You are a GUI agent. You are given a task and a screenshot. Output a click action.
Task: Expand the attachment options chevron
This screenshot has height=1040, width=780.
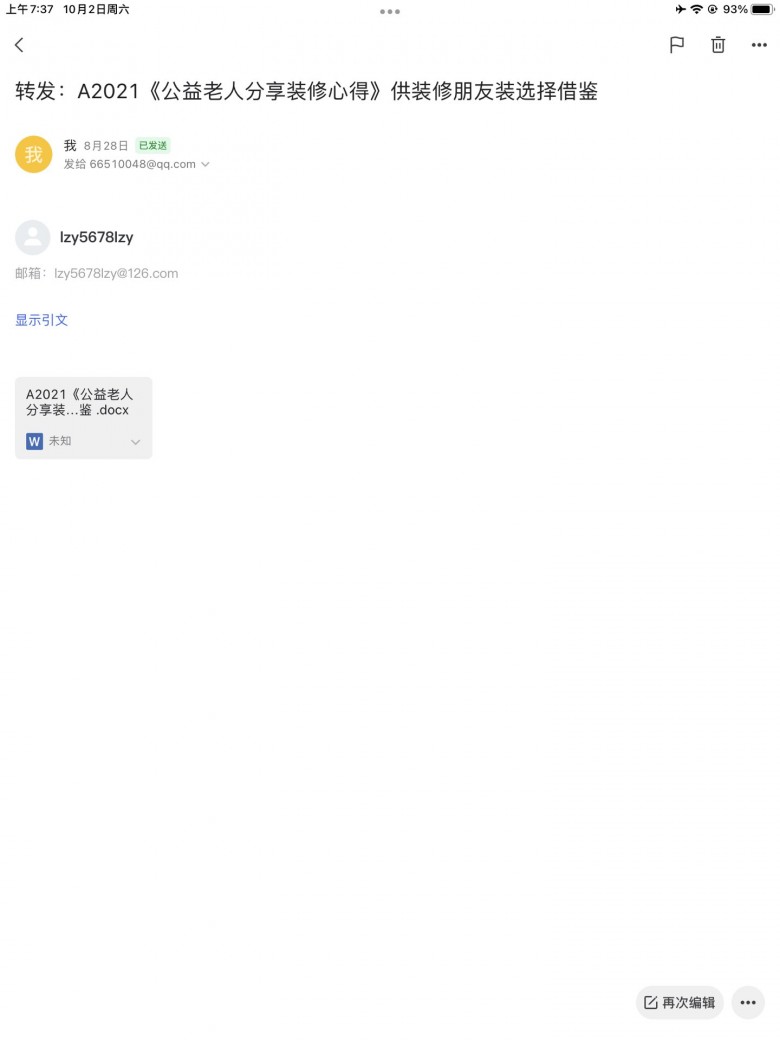pyautogui.click(x=136, y=441)
